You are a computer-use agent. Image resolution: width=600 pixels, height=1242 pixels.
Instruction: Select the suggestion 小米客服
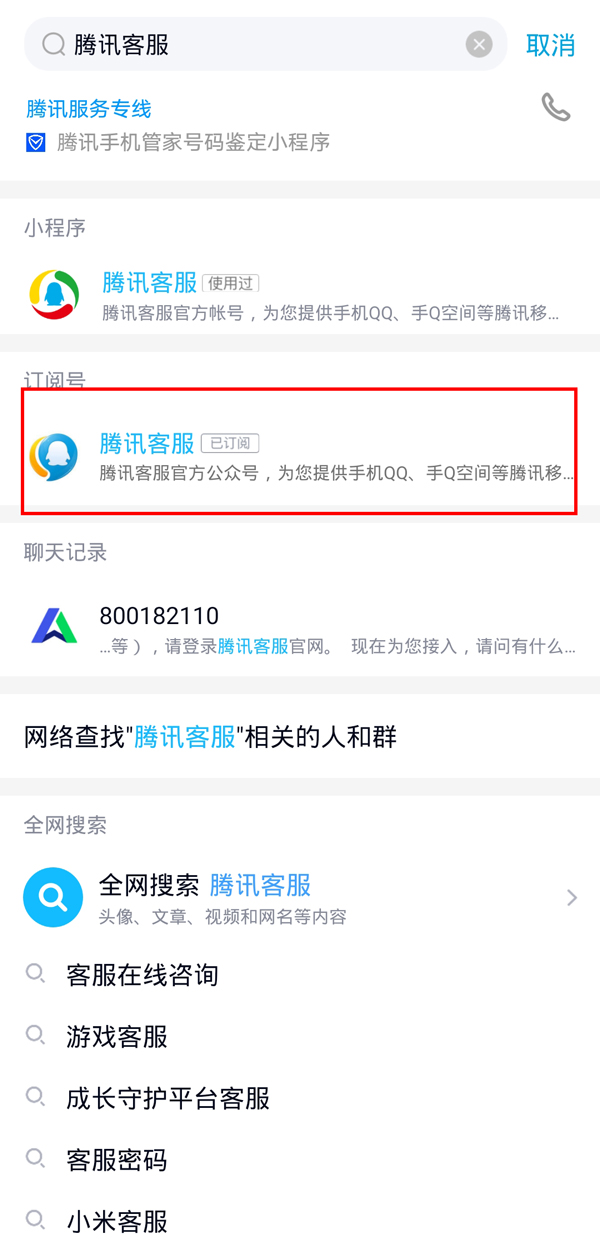tap(117, 1221)
